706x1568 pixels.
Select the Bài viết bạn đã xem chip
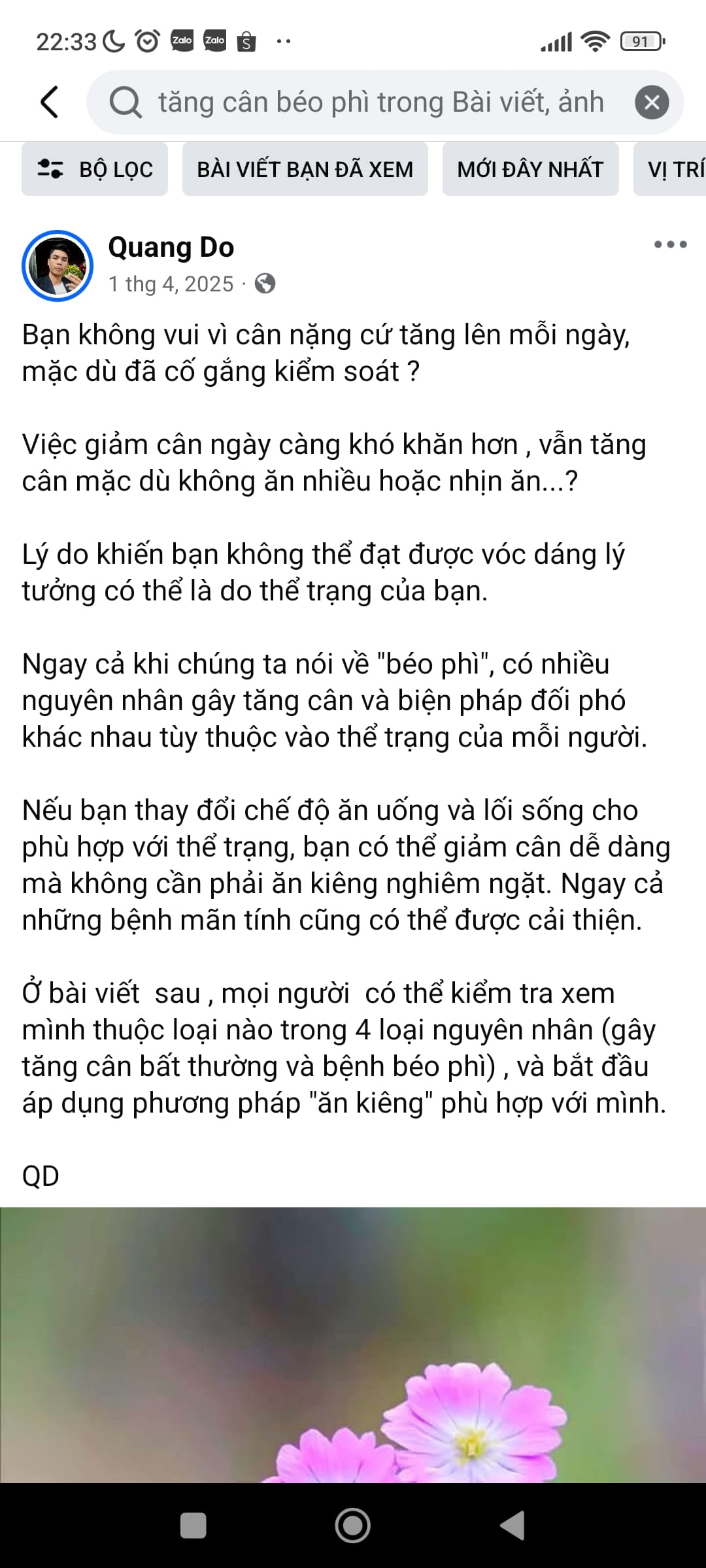coord(305,169)
